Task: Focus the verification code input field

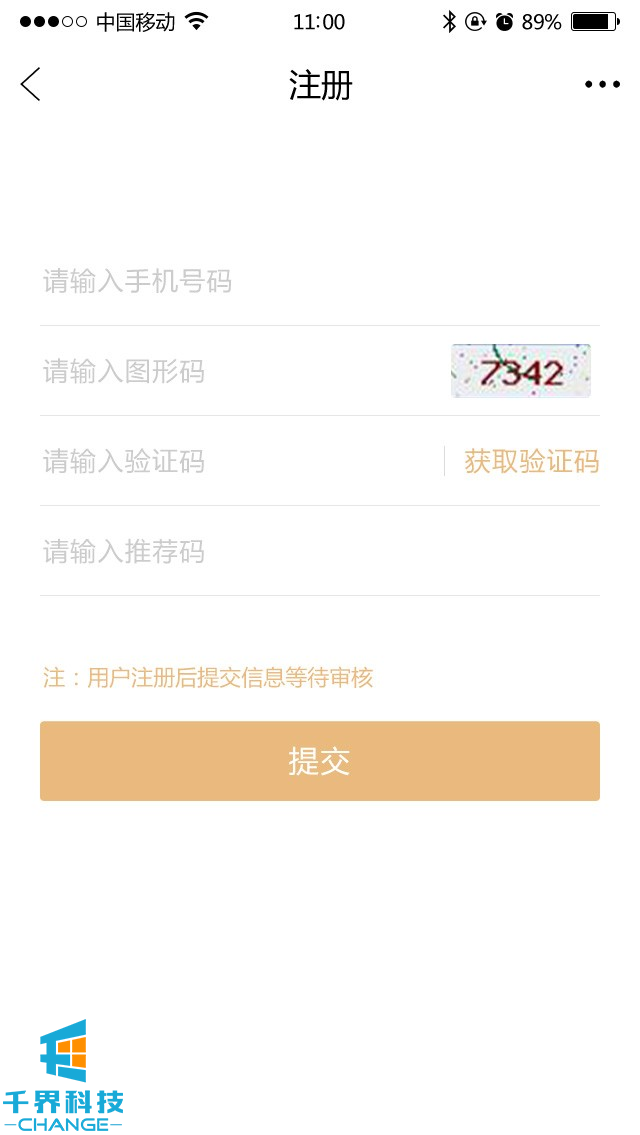Action: (230, 461)
